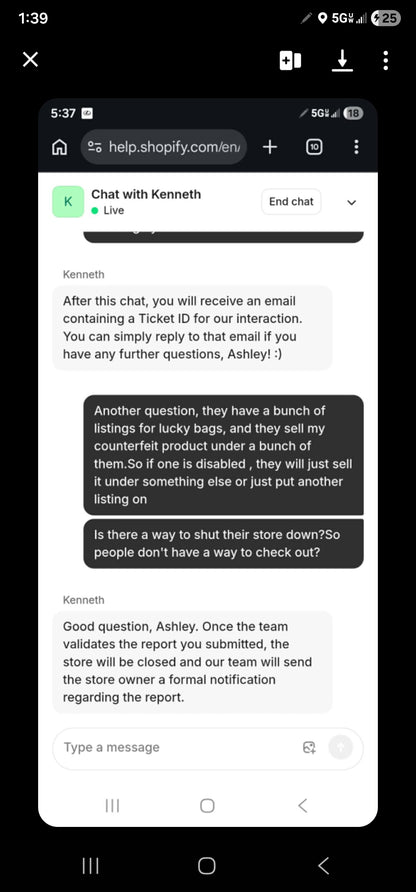Image resolution: width=416 pixels, height=892 pixels.
Task: Download this image
Action: 342,60
